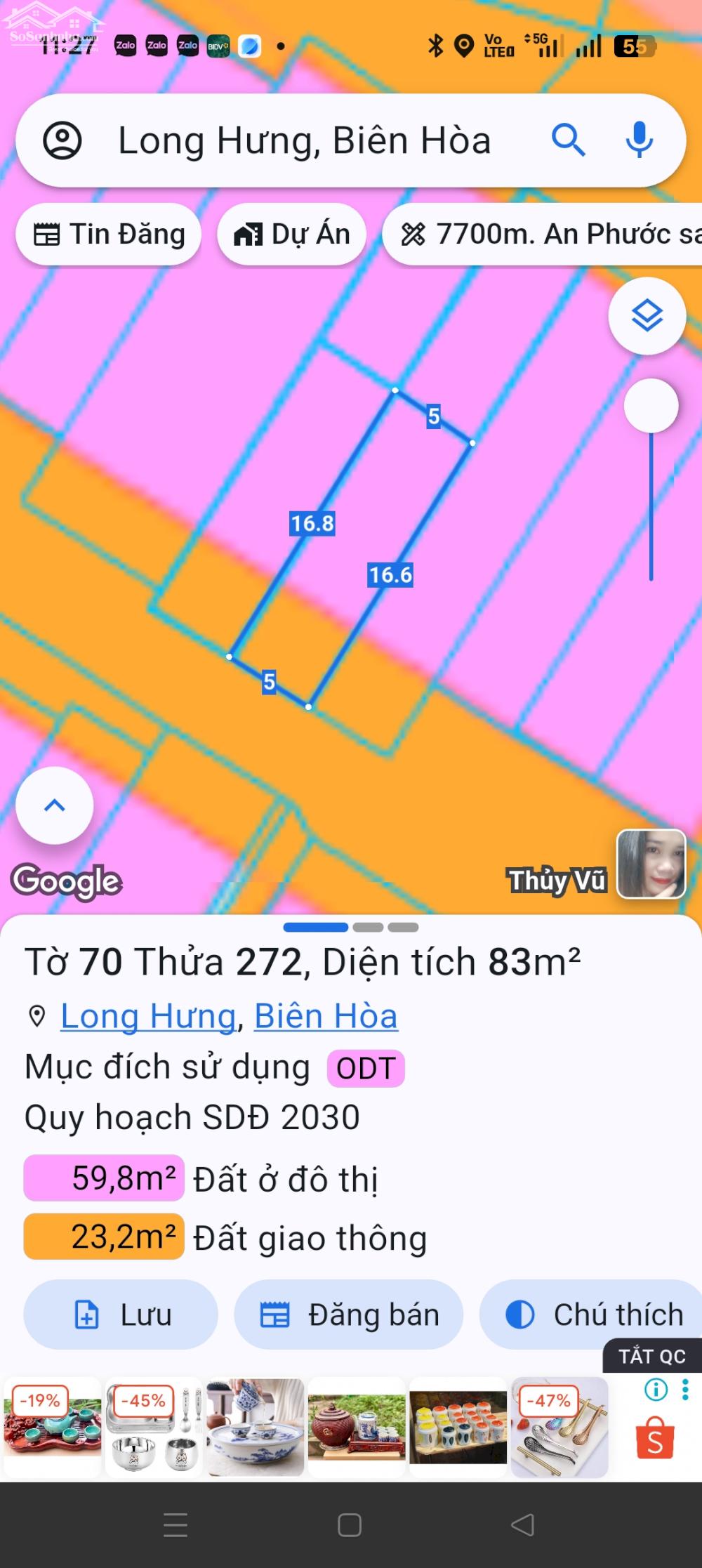Tap the map opacity slider handle
This screenshot has width=702, height=1568.
651,407
